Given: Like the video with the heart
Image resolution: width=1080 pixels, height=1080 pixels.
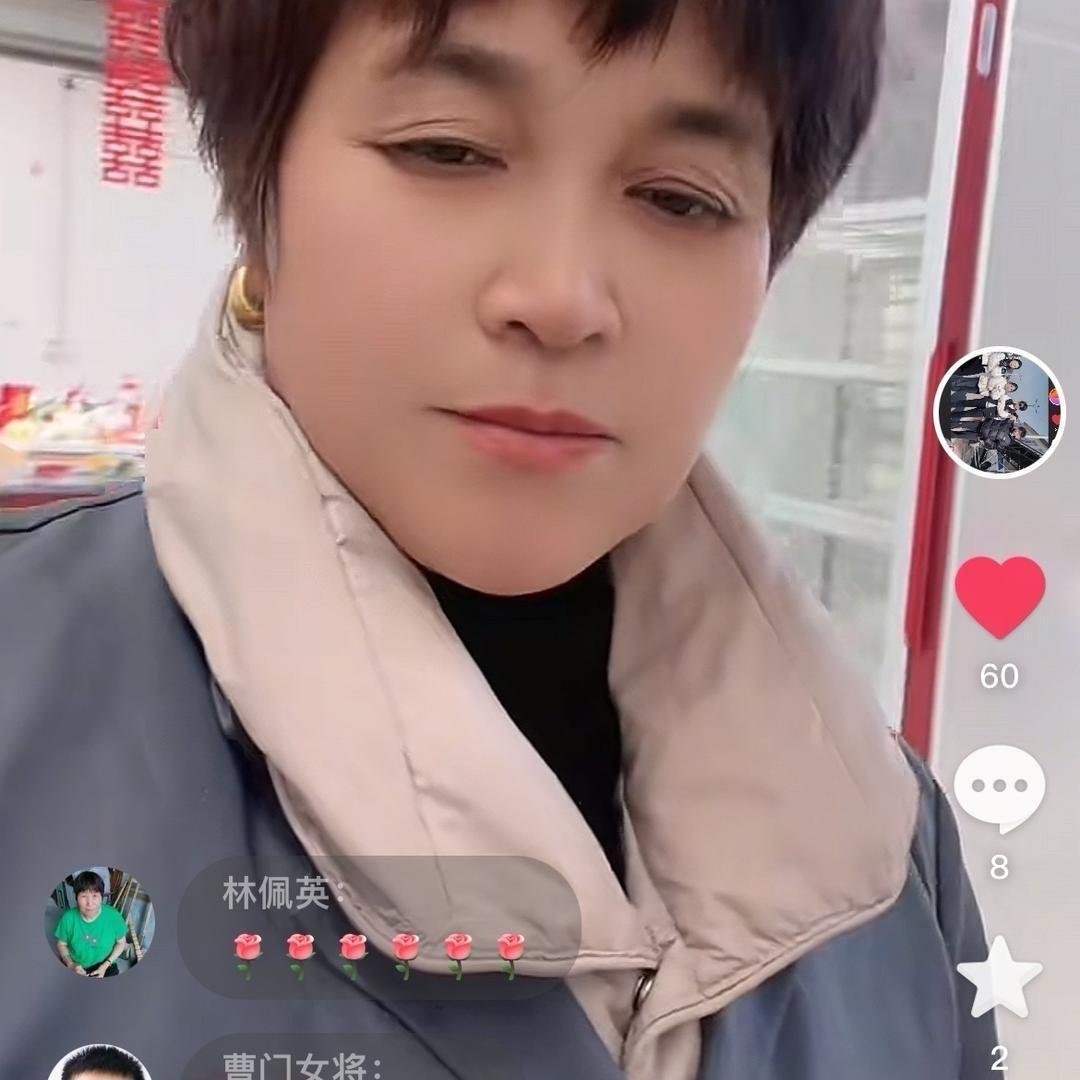Looking at the screenshot, I should click(999, 596).
